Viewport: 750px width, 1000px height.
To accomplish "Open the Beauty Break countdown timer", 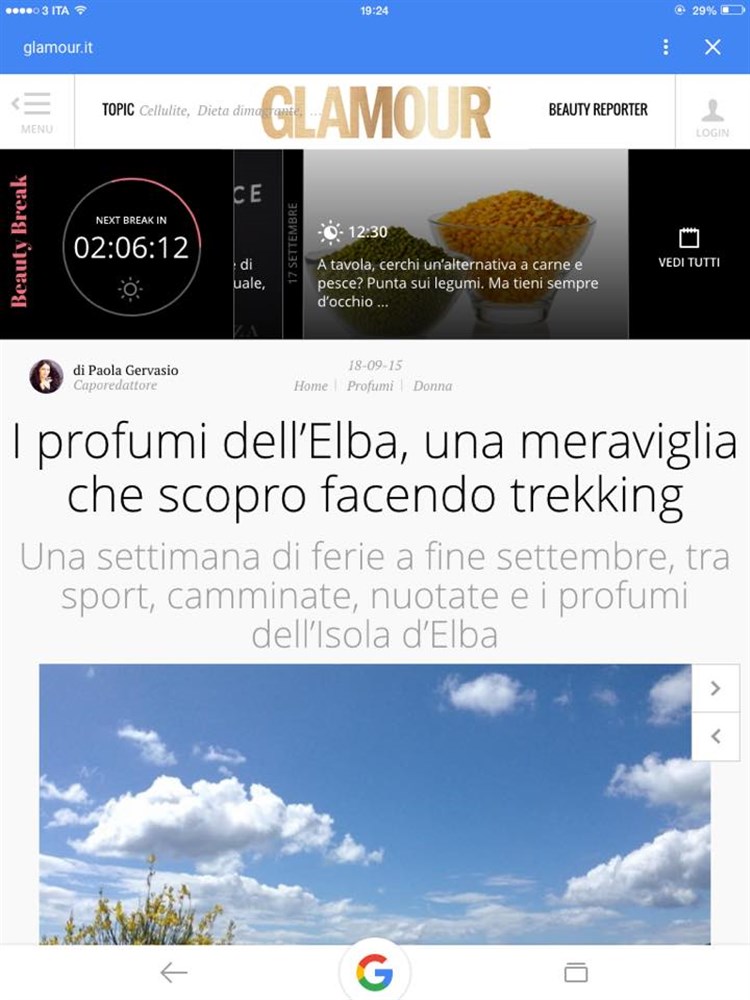I will point(131,245).
